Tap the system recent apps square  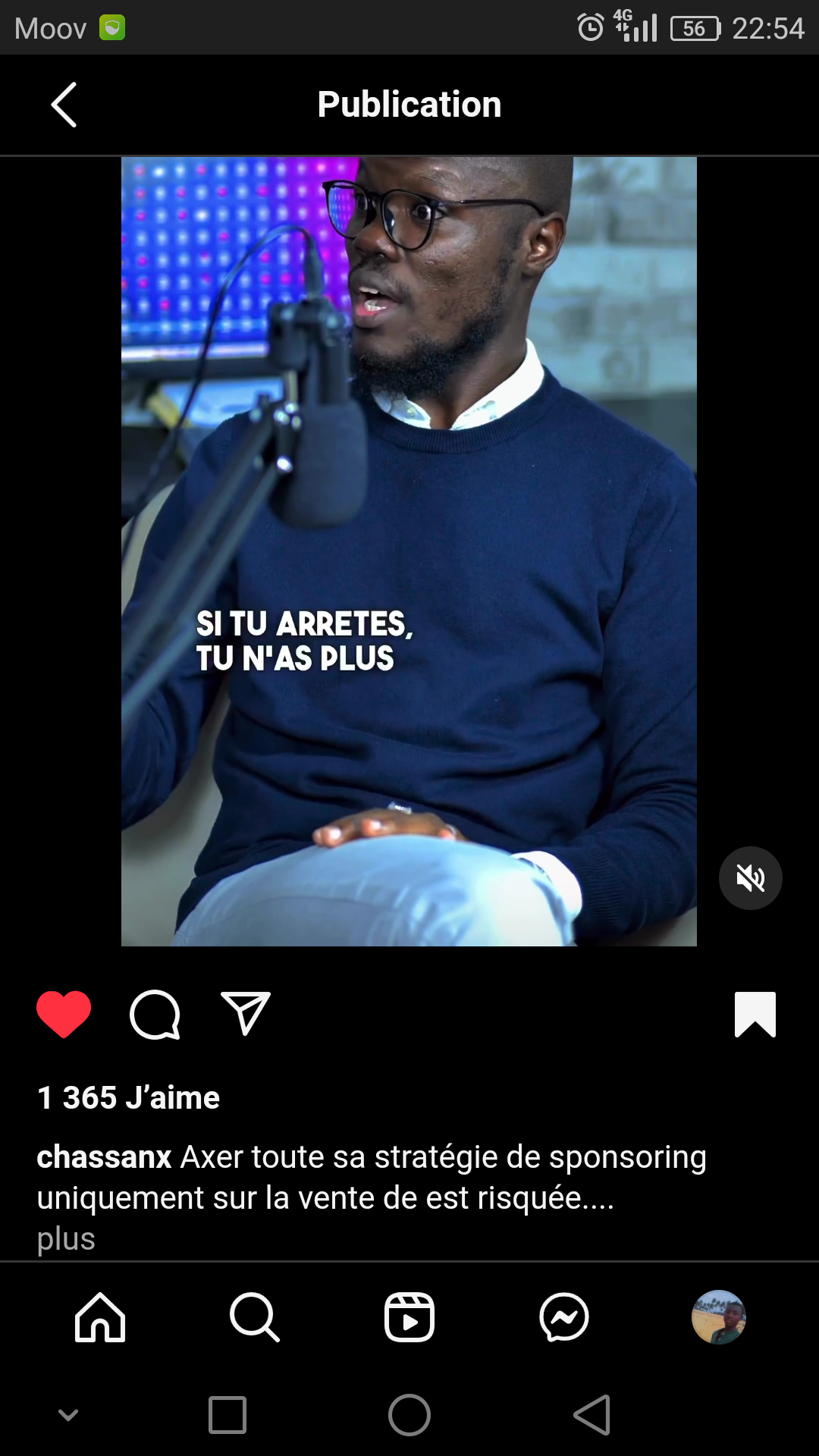pyautogui.click(x=227, y=1415)
